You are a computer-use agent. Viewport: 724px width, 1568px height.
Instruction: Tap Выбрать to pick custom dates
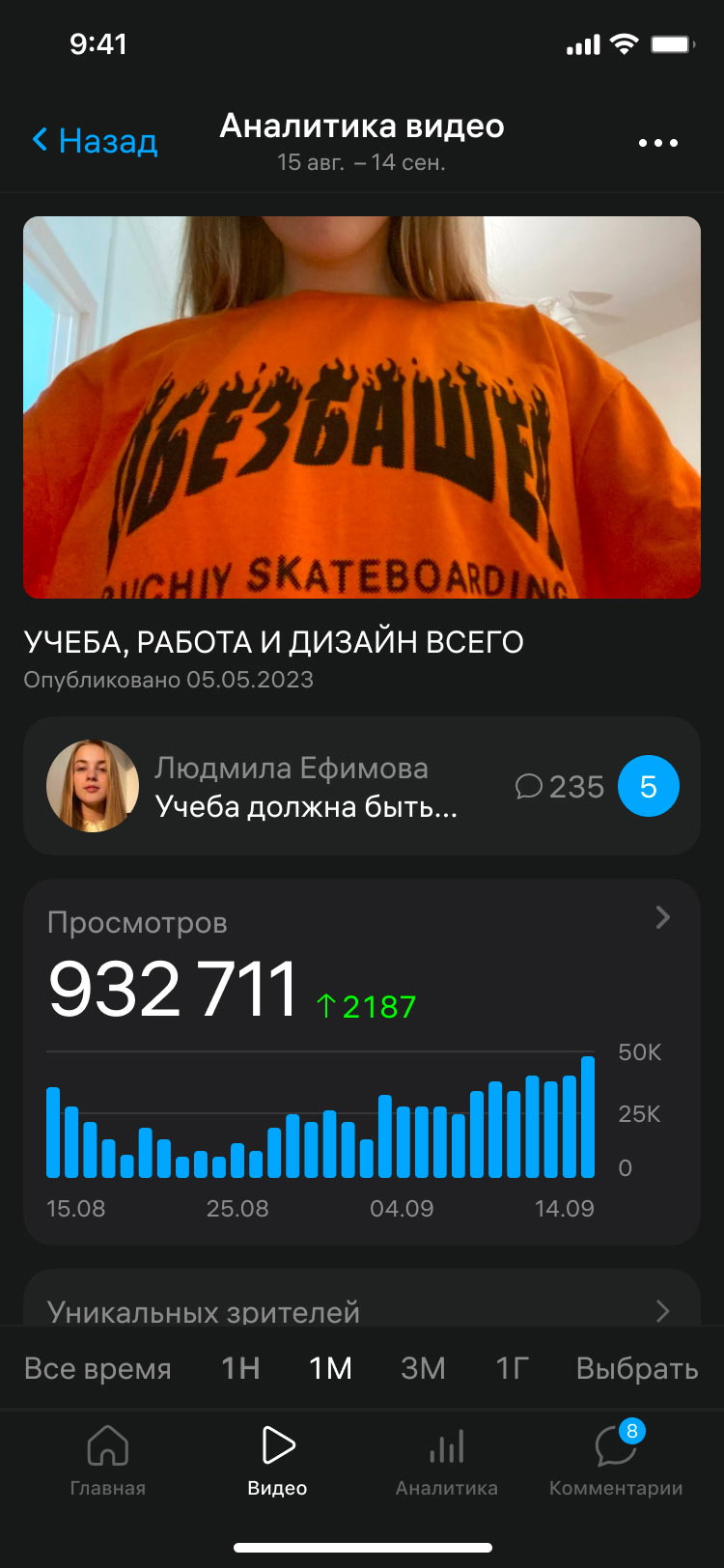[x=636, y=1368]
